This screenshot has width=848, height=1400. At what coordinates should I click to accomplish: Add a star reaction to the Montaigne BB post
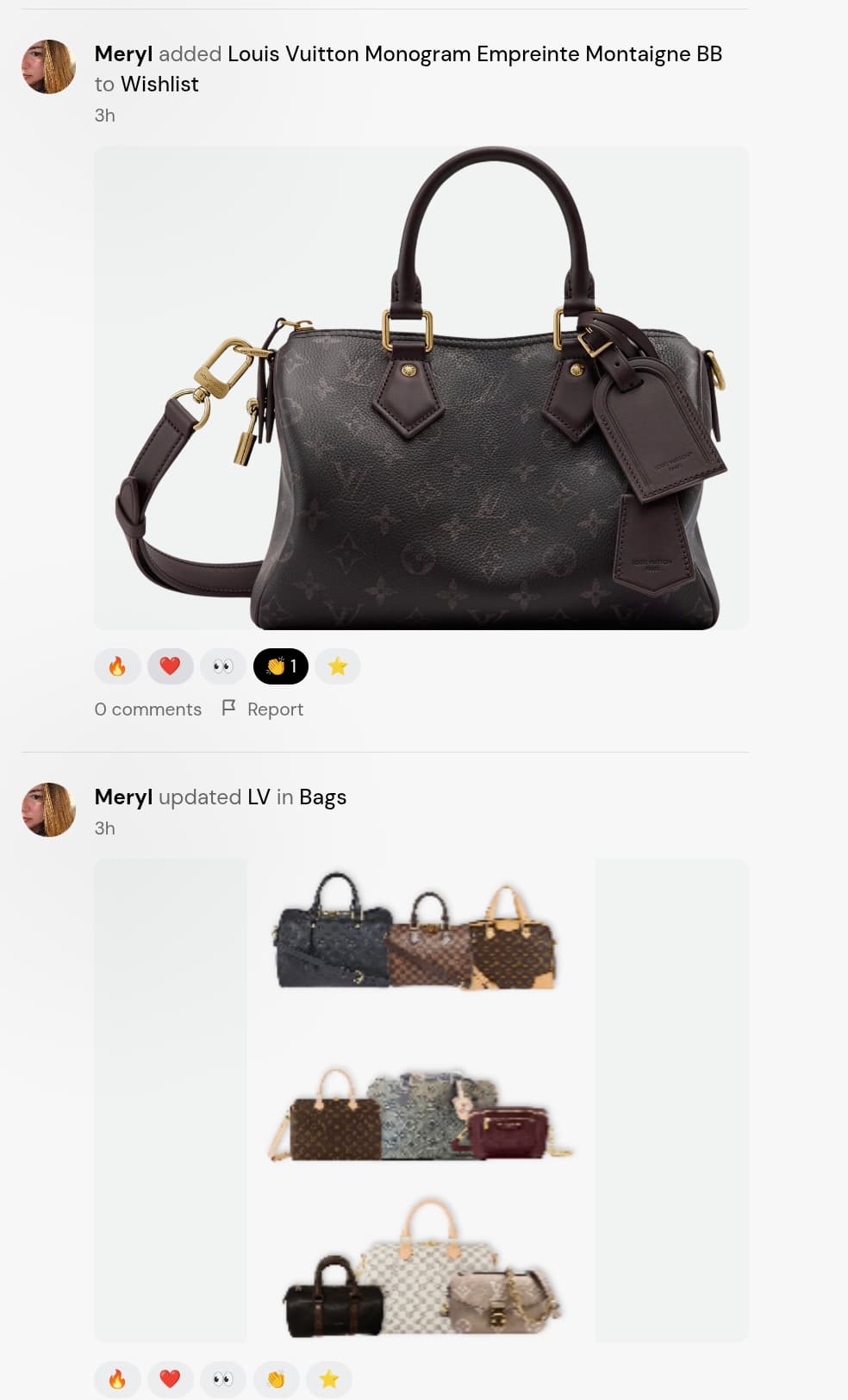[338, 666]
